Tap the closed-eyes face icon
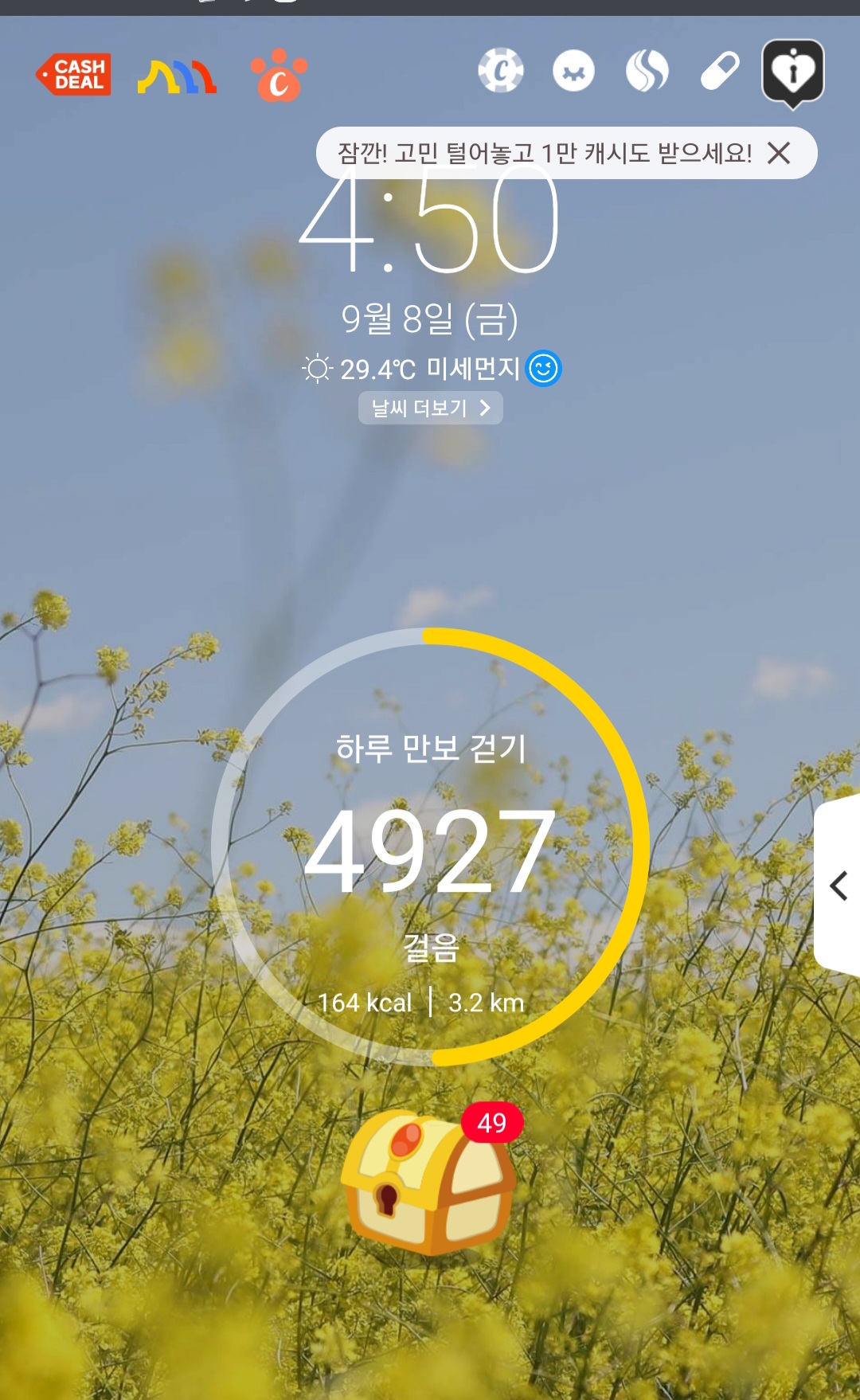The width and height of the screenshot is (860, 1400). (x=573, y=71)
